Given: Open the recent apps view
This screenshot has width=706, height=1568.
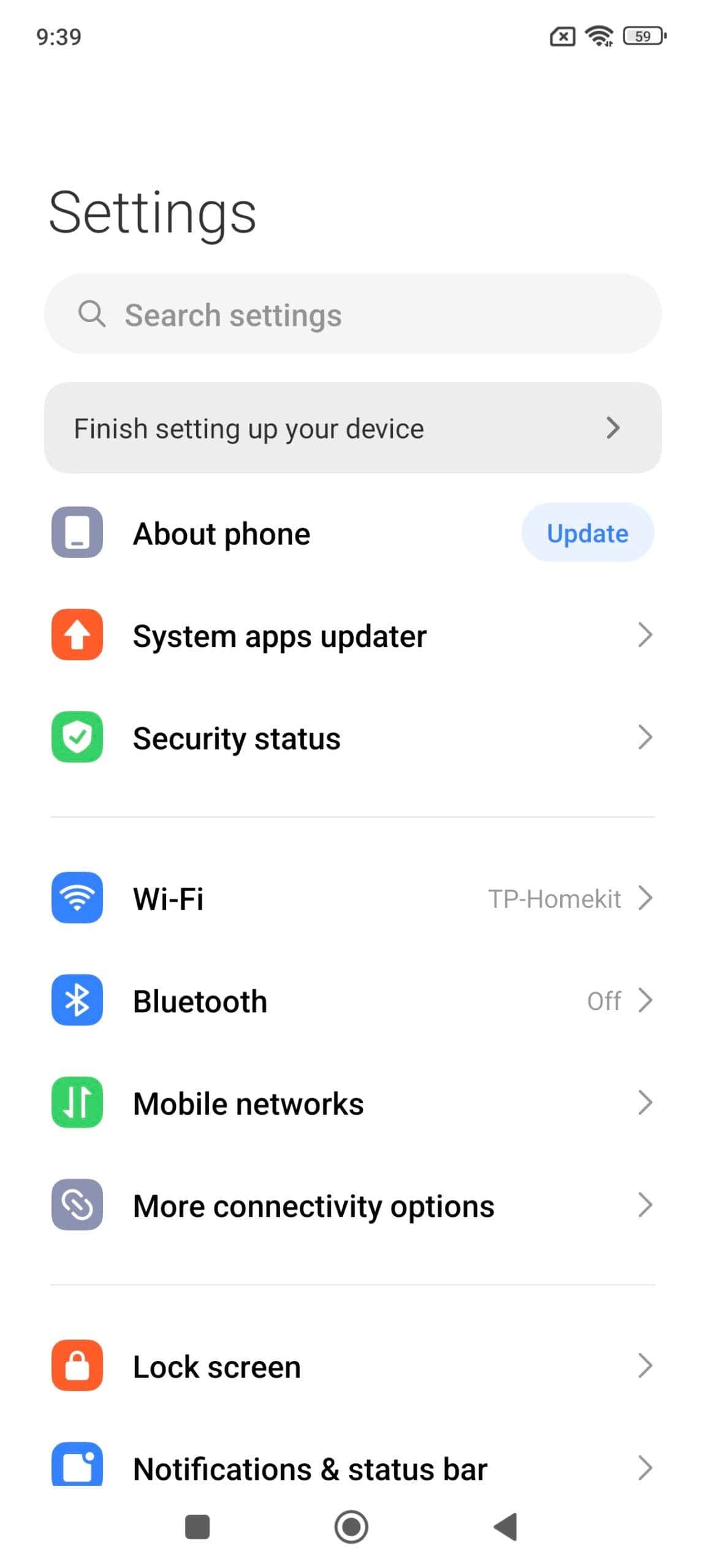Looking at the screenshot, I should click(x=197, y=1526).
